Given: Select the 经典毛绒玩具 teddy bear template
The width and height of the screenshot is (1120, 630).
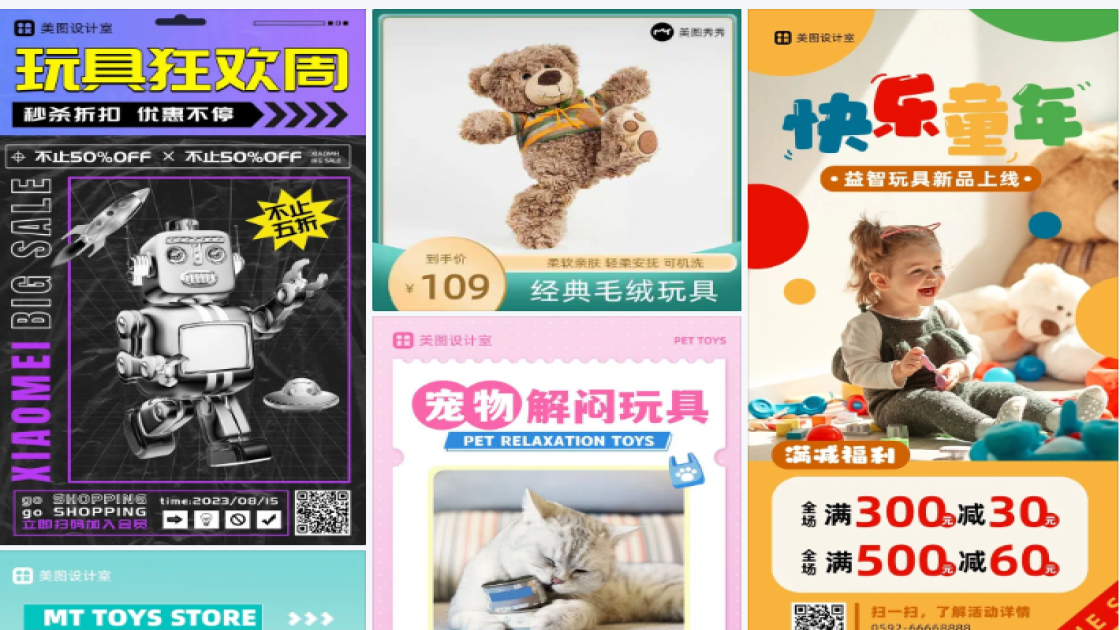Looking at the screenshot, I should point(557,160).
